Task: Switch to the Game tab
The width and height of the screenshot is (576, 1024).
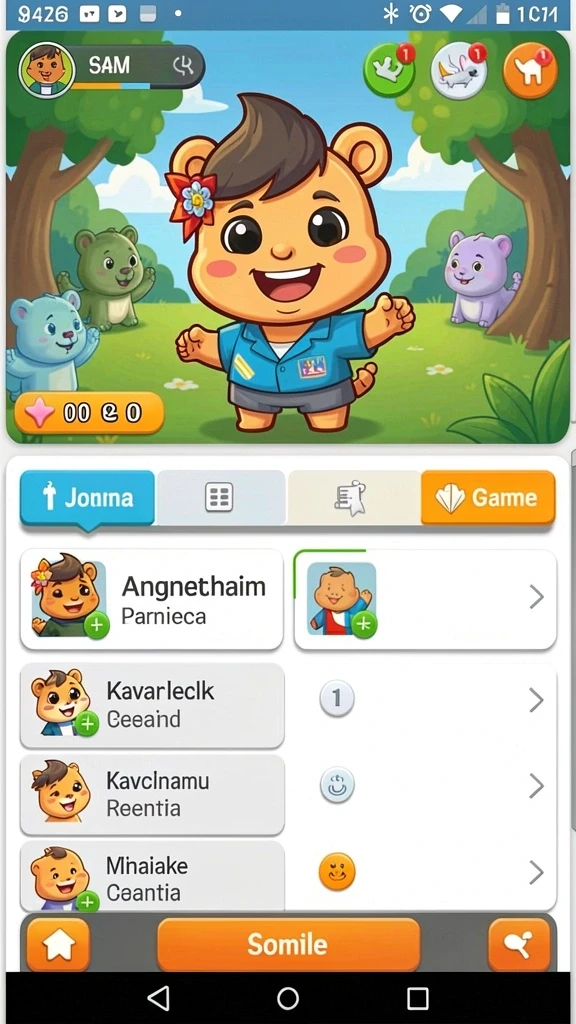Action: tap(488, 498)
